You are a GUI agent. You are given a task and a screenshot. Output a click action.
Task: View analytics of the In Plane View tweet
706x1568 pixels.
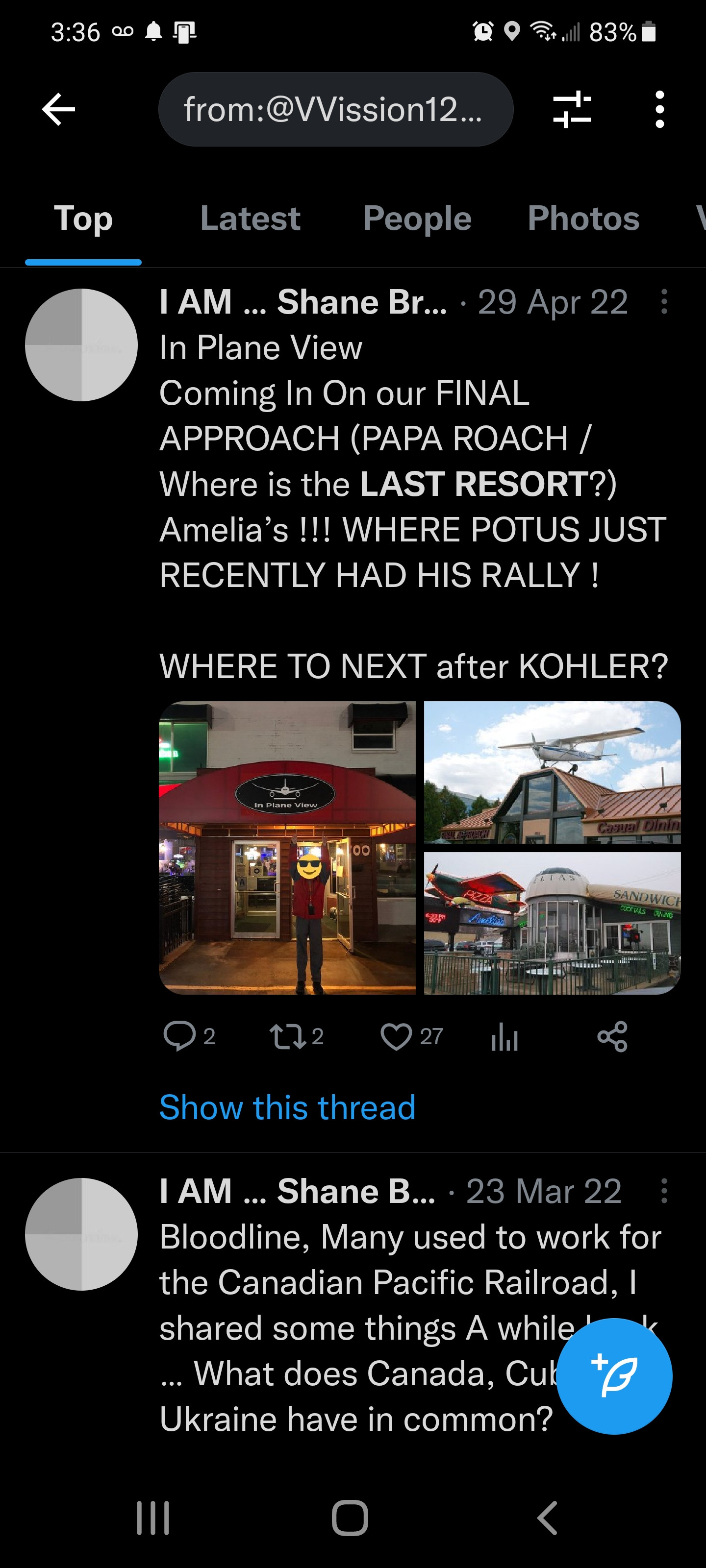504,1036
